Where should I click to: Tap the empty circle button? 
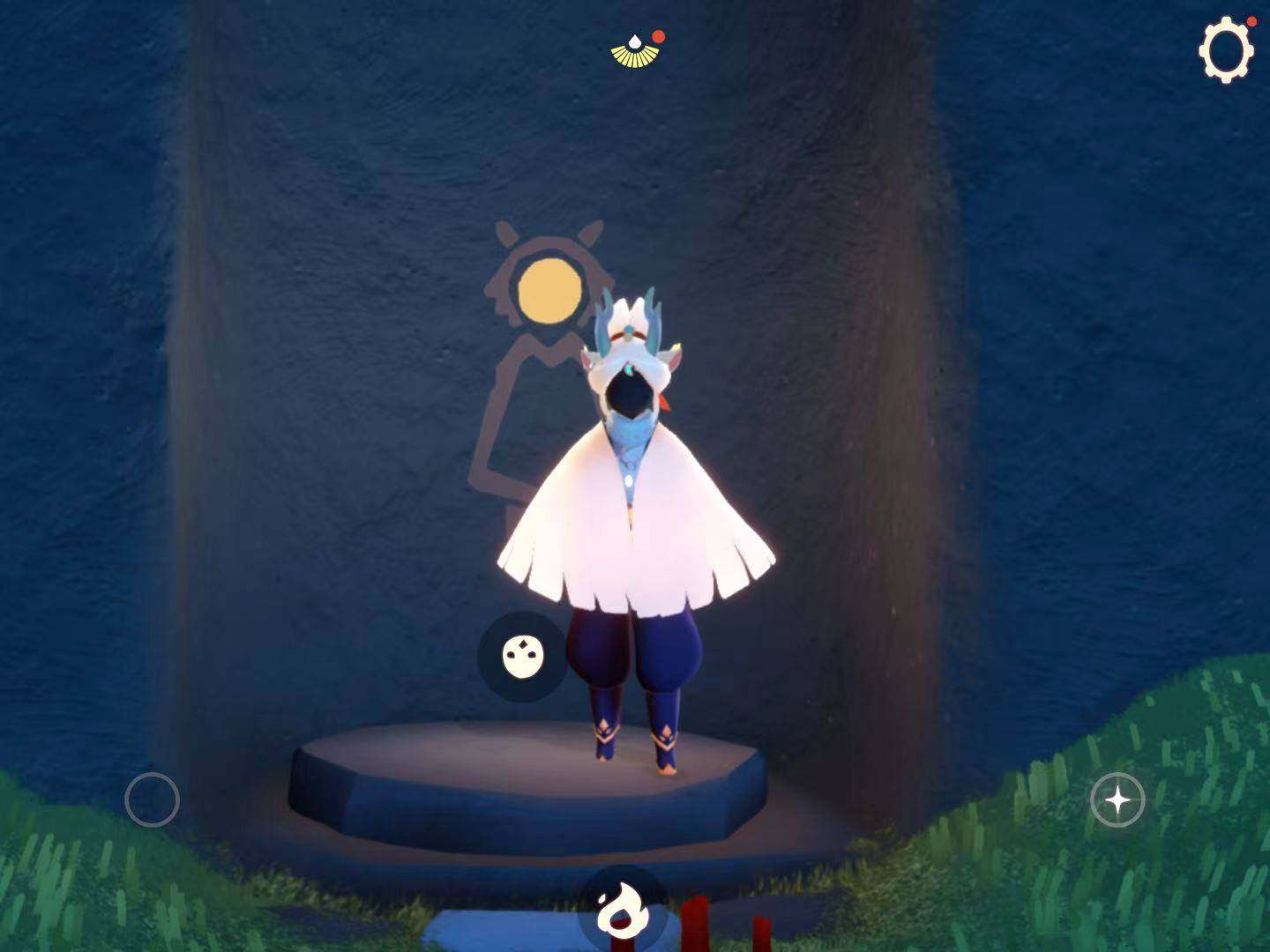pyautogui.click(x=152, y=800)
